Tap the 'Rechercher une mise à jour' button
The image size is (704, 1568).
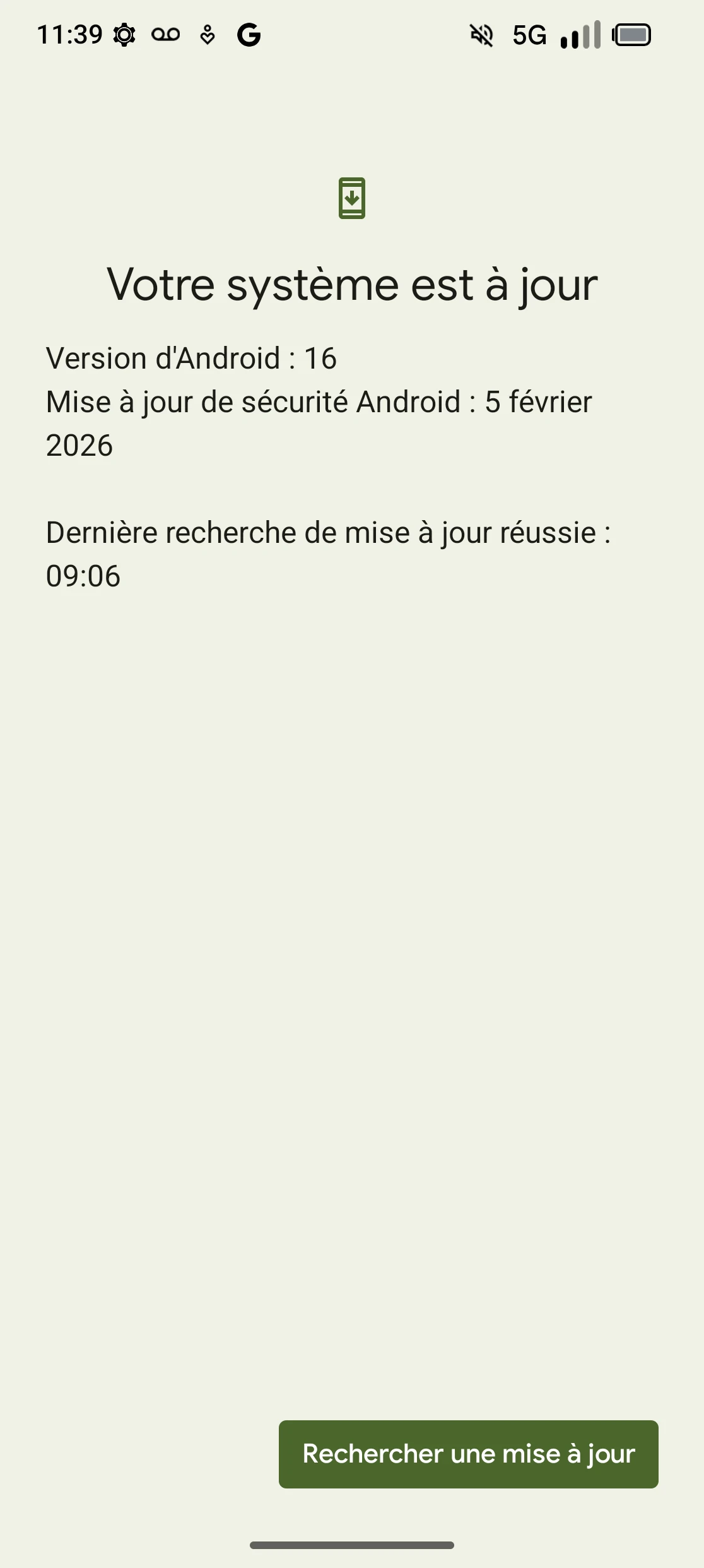click(x=468, y=1454)
